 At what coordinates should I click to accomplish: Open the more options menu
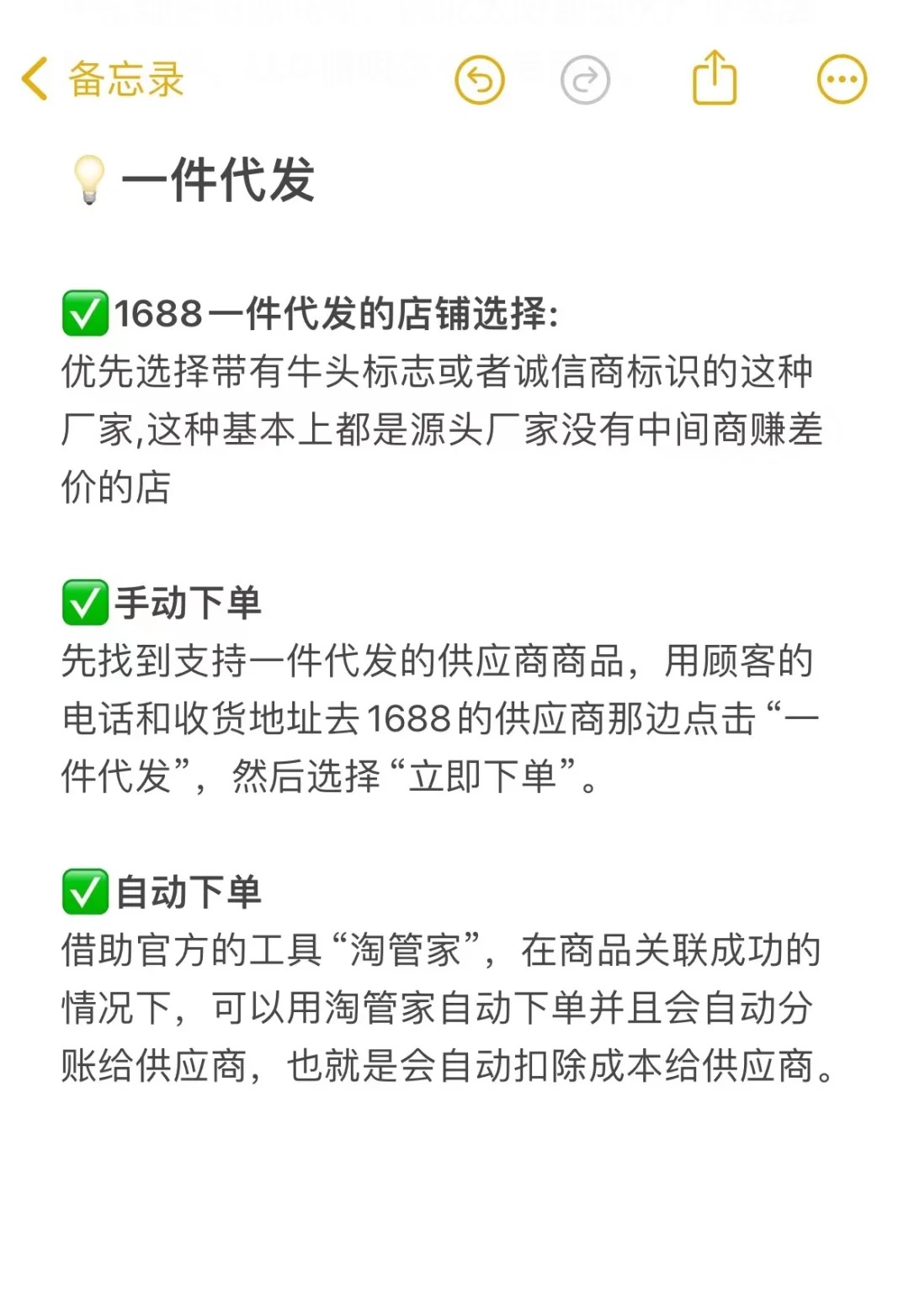(842, 80)
